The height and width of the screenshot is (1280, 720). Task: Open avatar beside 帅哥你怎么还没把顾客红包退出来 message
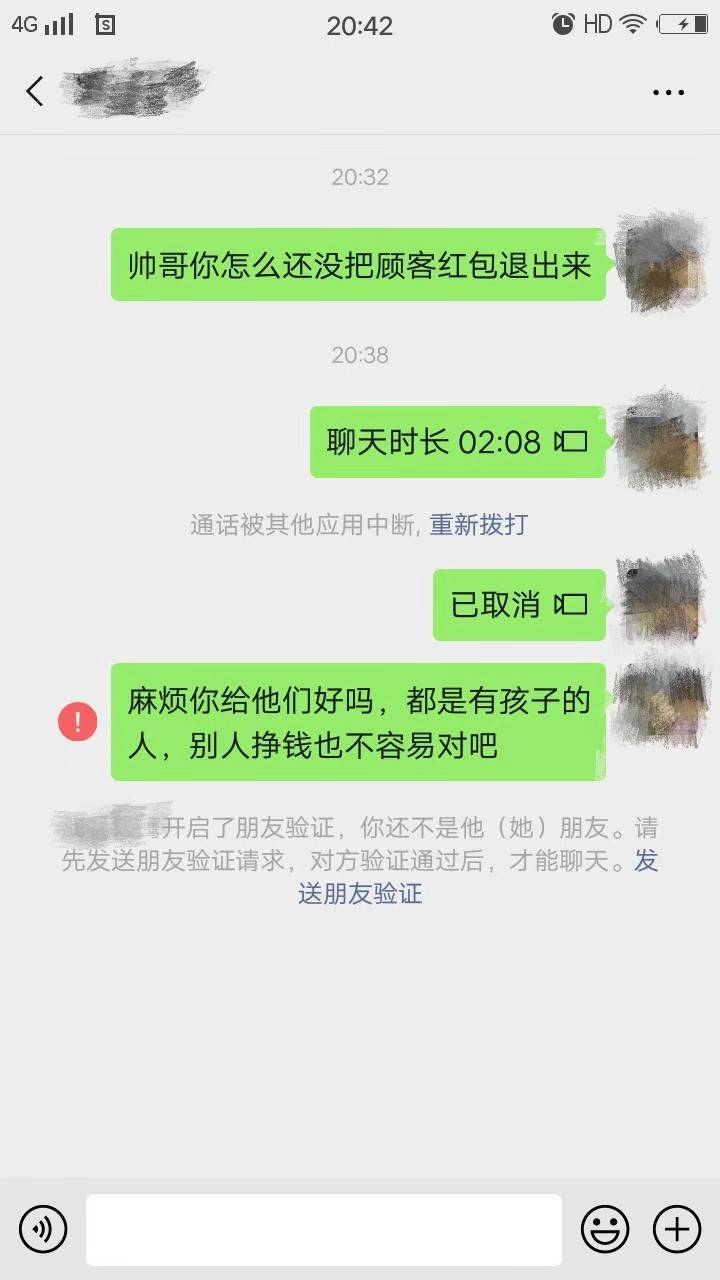660,264
